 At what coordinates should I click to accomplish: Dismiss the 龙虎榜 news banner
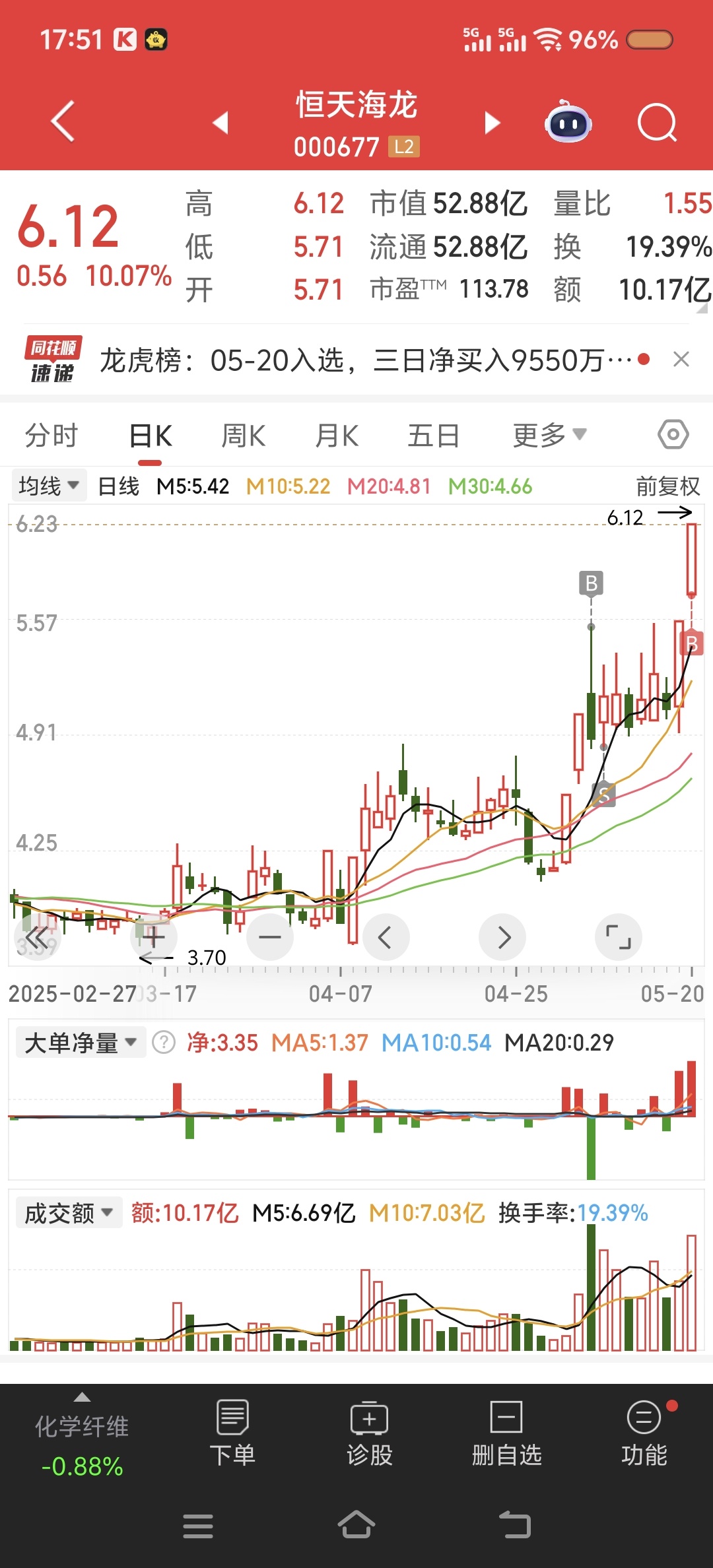(x=681, y=360)
